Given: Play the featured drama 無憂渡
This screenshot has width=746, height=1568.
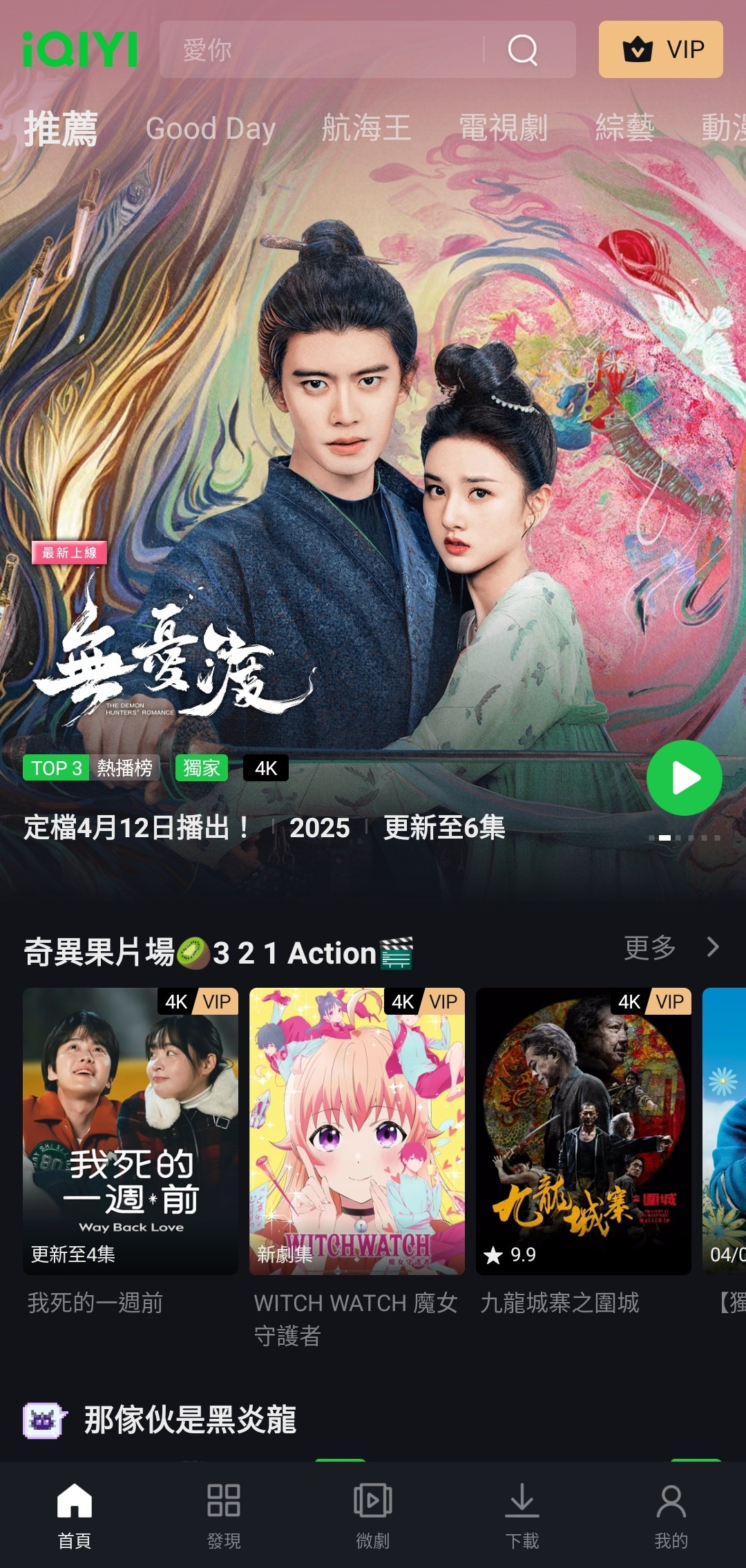Looking at the screenshot, I should (684, 778).
